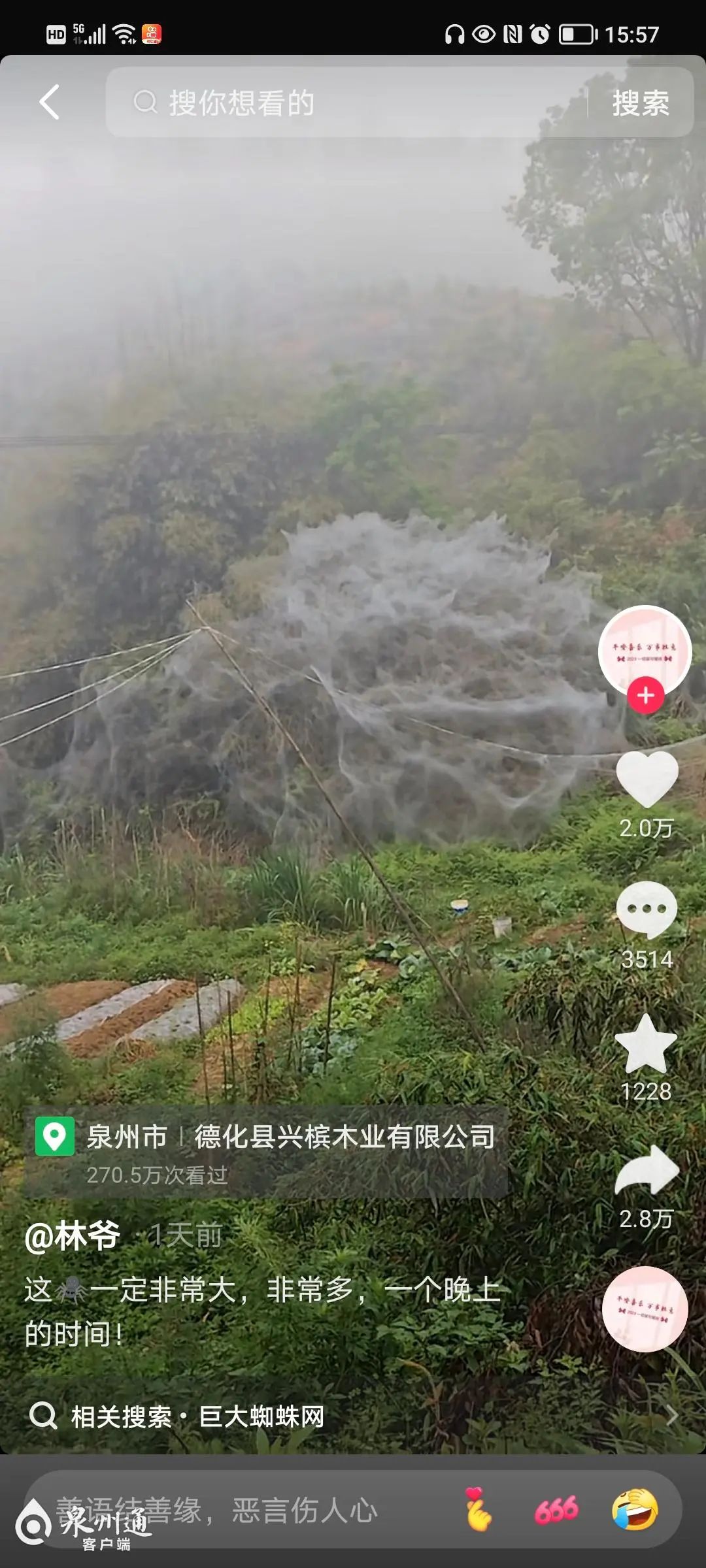Send the 666 quick reaction
706x1568 pixels.
[x=556, y=1510]
